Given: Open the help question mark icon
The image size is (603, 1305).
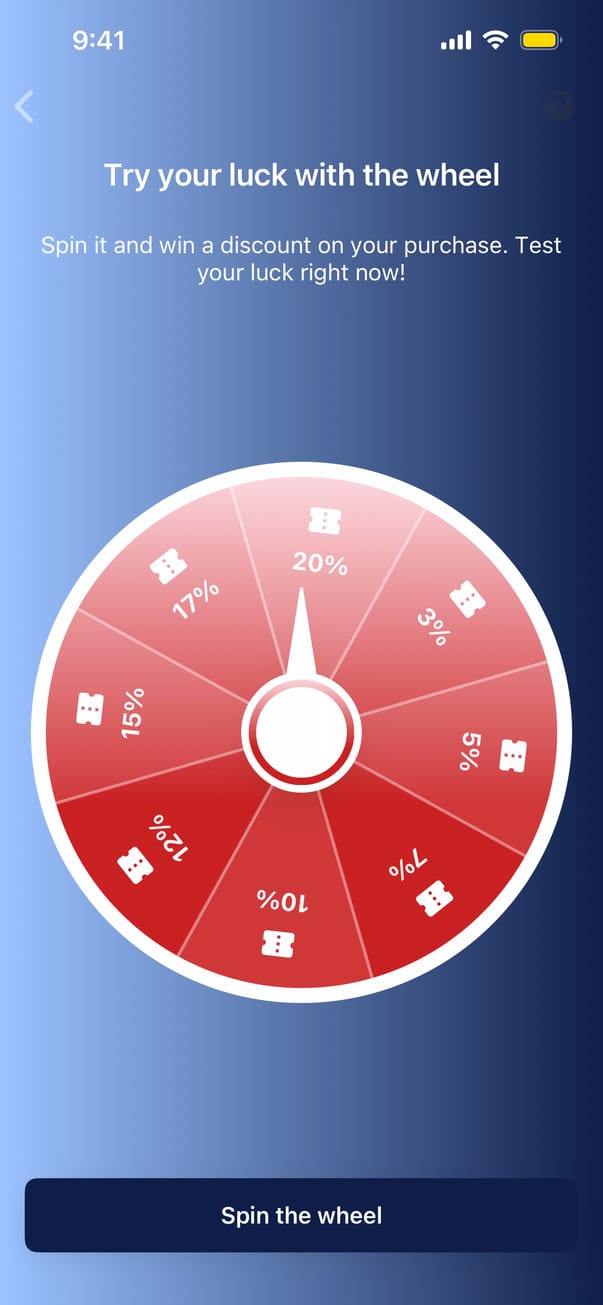Looking at the screenshot, I should (x=559, y=106).
